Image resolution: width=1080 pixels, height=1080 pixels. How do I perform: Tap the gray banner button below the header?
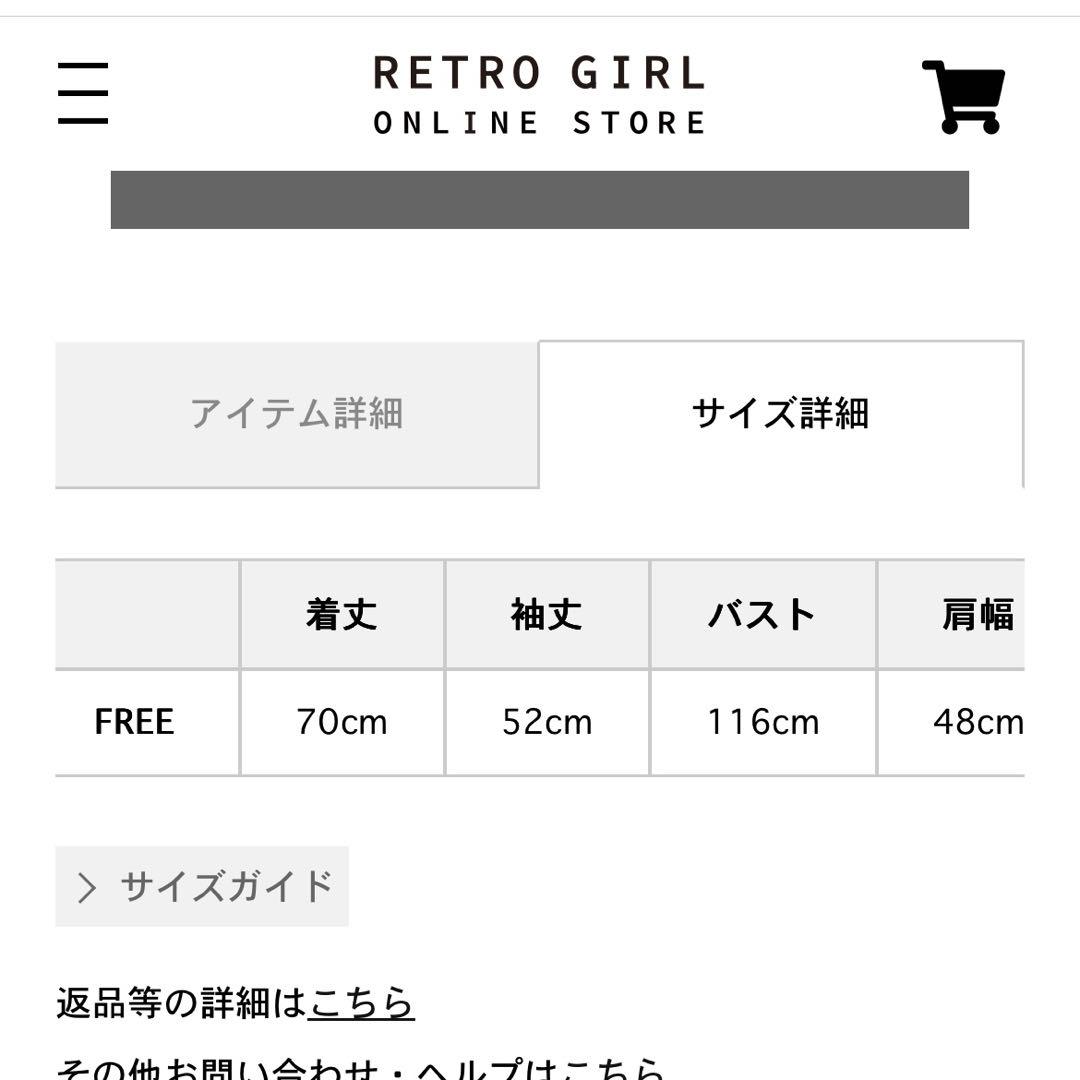(539, 200)
